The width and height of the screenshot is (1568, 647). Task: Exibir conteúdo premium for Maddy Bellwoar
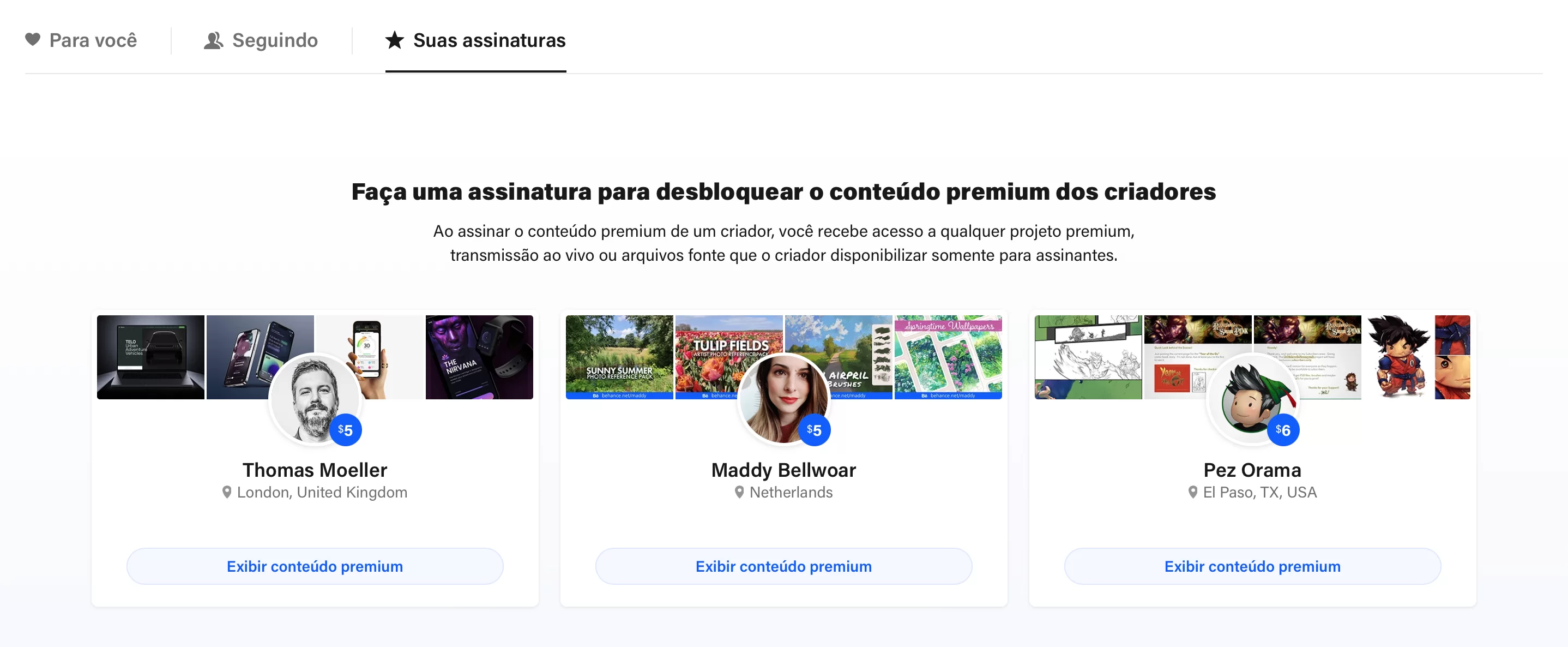pyautogui.click(x=783, y=566)
